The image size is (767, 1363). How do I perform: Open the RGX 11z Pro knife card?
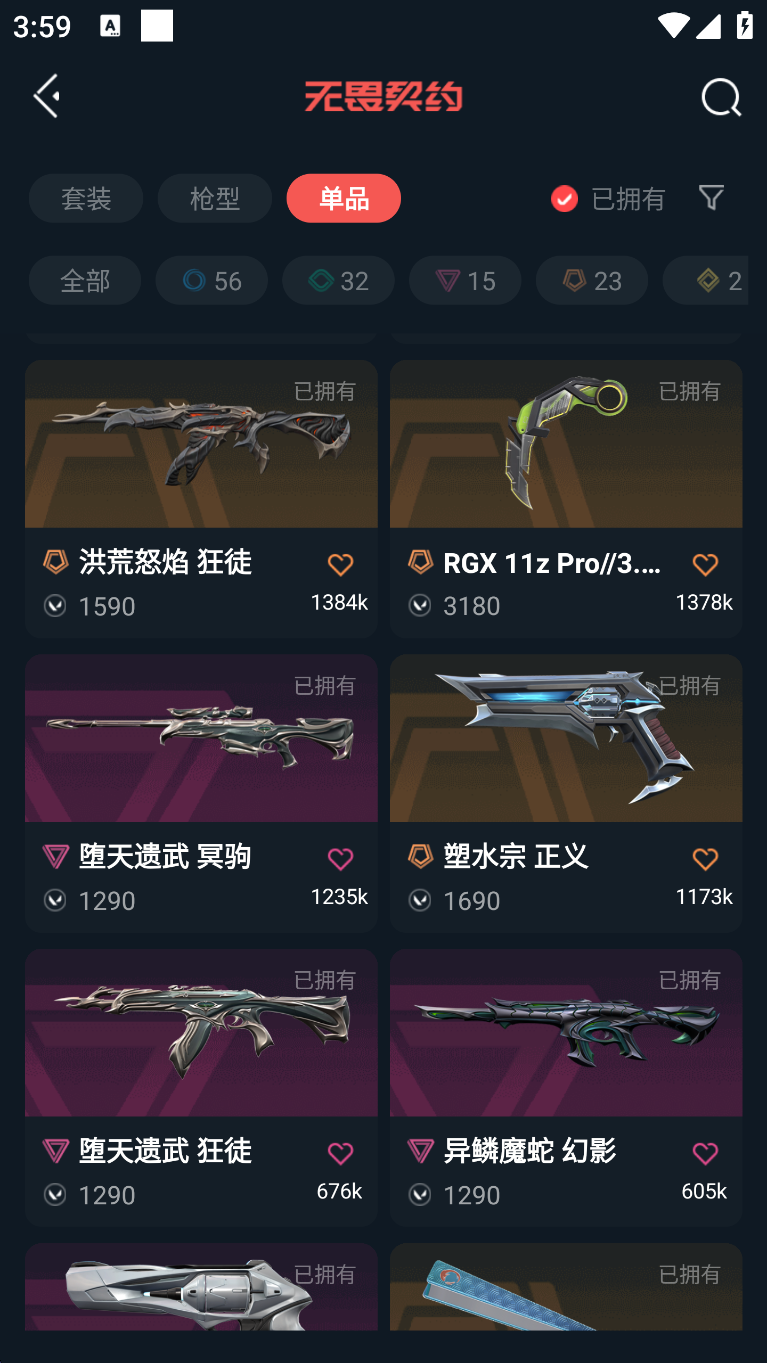[565, 444]
